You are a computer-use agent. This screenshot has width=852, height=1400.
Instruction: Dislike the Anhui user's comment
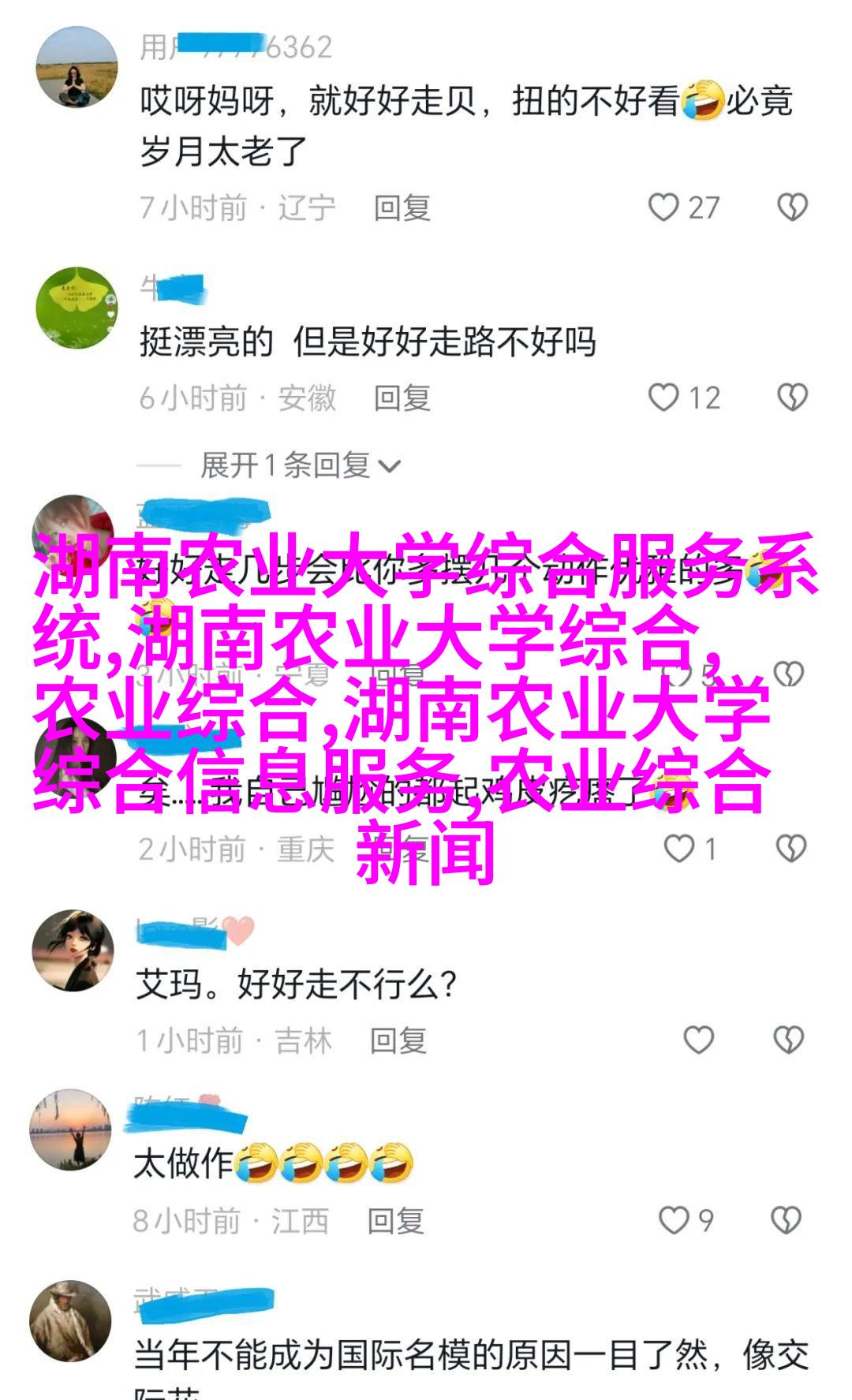coord(792,398)
